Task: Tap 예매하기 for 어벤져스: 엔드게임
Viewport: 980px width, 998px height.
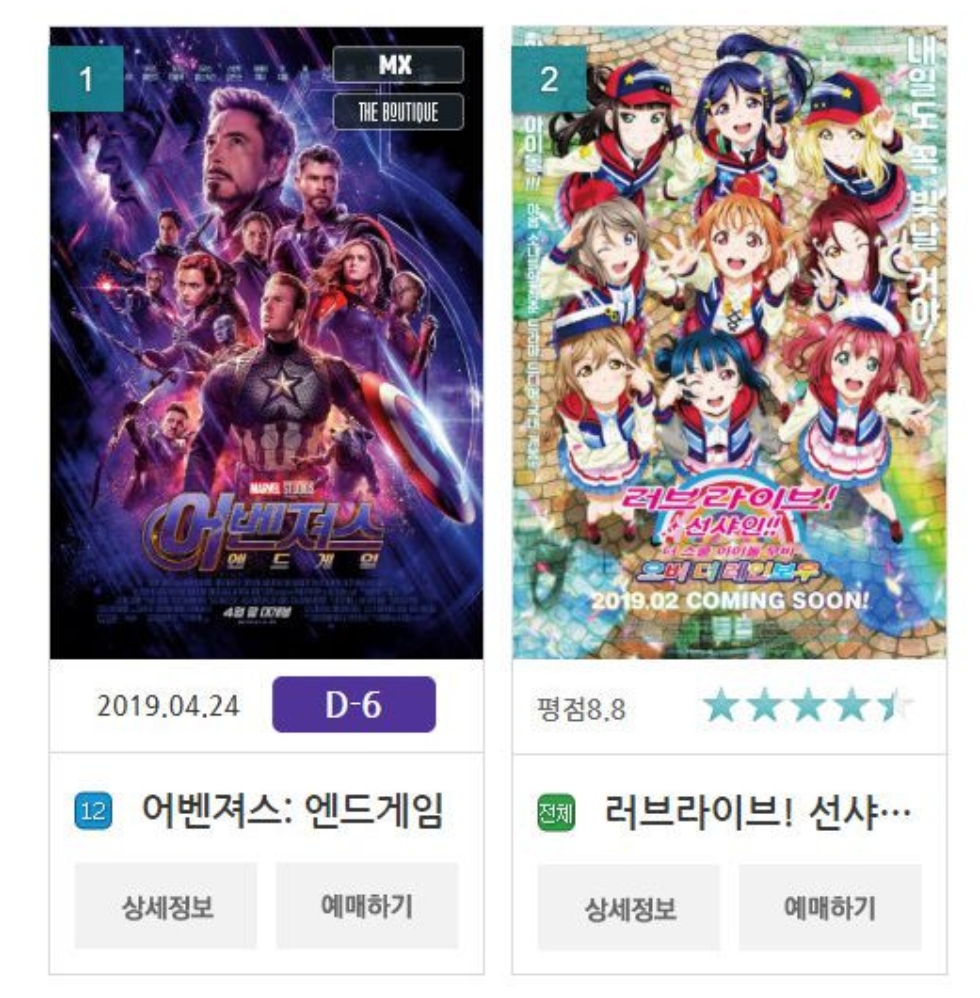Action: pyautogui.click(x=366, y=906)
